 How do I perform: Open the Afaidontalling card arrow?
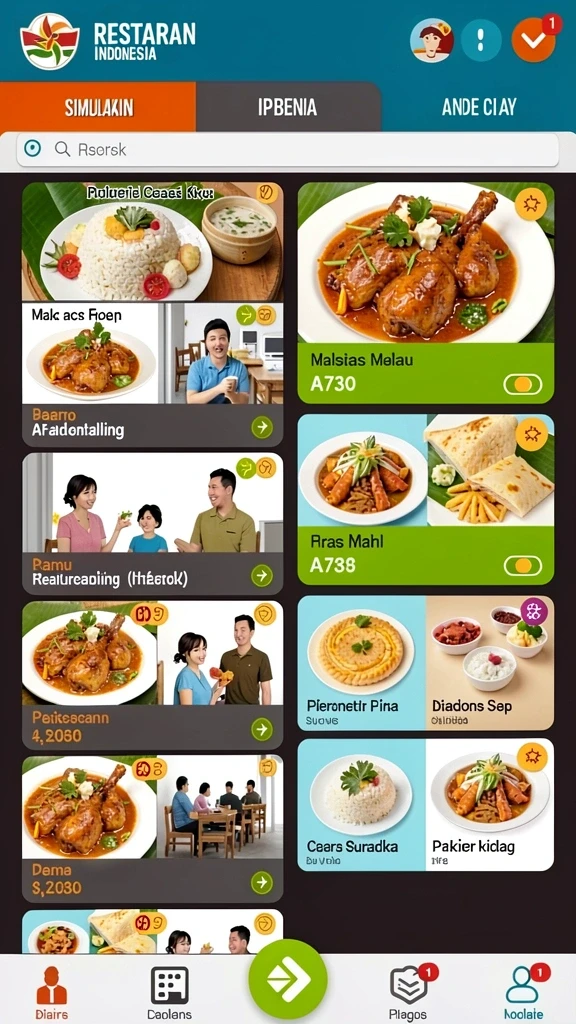pos(262,428)
